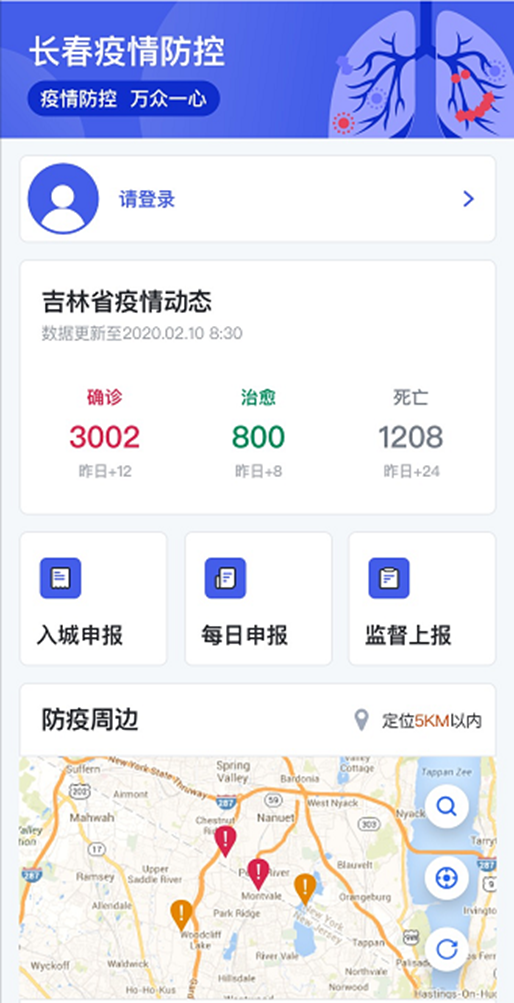The height and width of the screenshot is (1003, 514).
Task: Tap the 定位5KM以内 location pin
Action: tap(362, 721)
